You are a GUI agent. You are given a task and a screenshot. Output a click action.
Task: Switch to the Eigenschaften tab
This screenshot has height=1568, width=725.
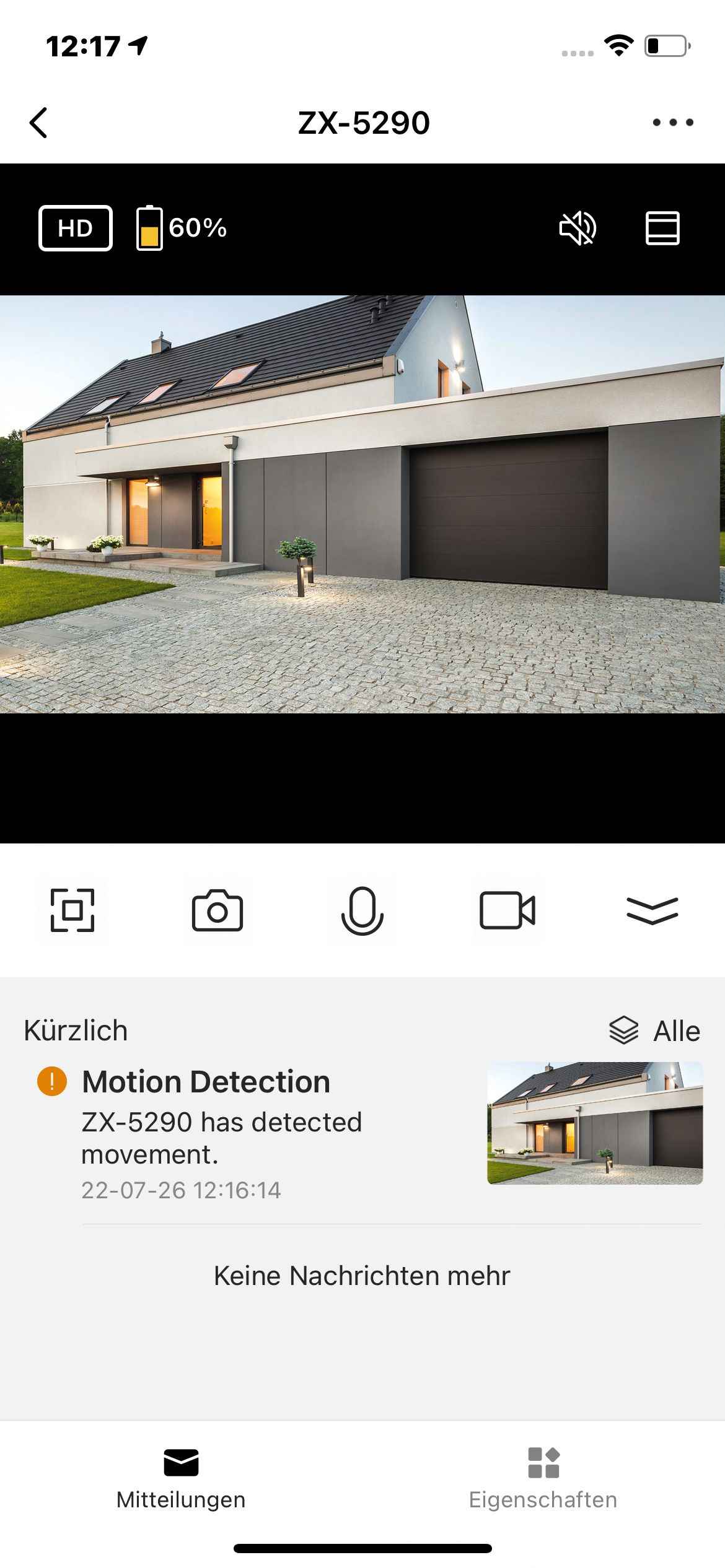click(x=543, y=1477)
